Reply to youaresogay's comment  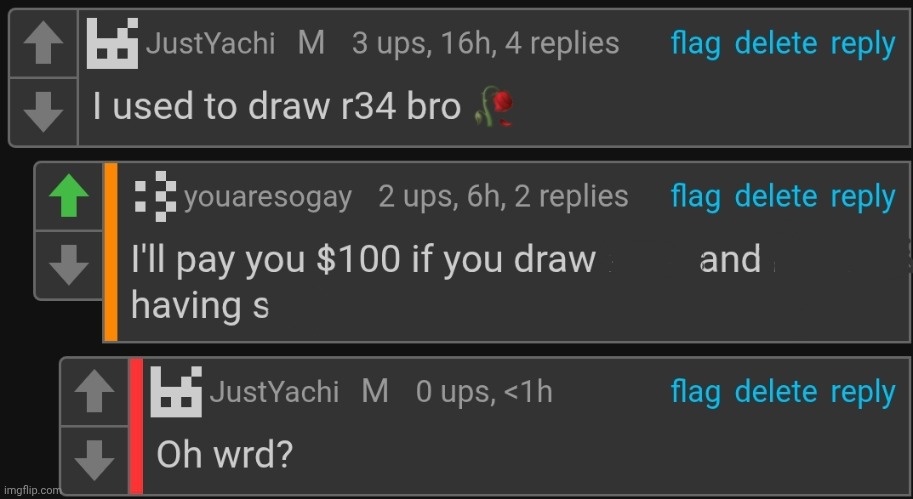[863, 197]
